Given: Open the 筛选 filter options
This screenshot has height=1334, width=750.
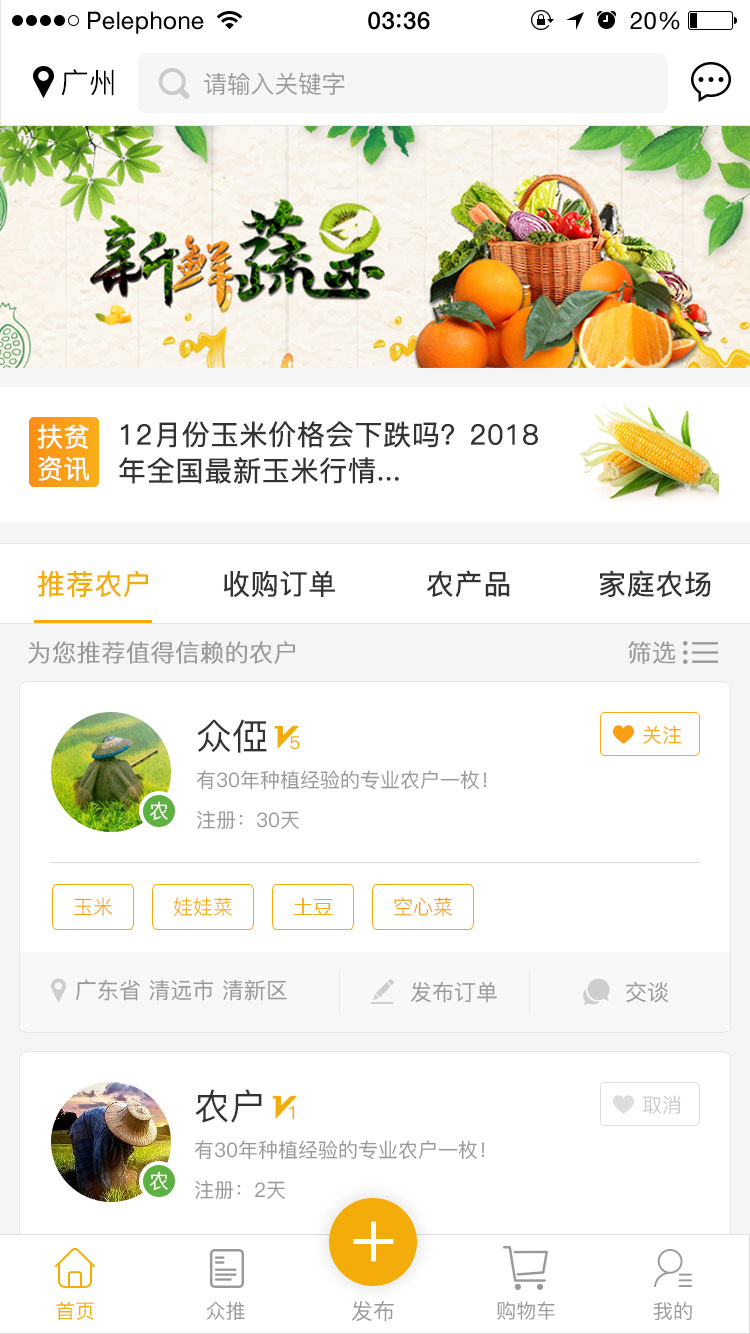Looking at the screenshot, I should 672,653.
